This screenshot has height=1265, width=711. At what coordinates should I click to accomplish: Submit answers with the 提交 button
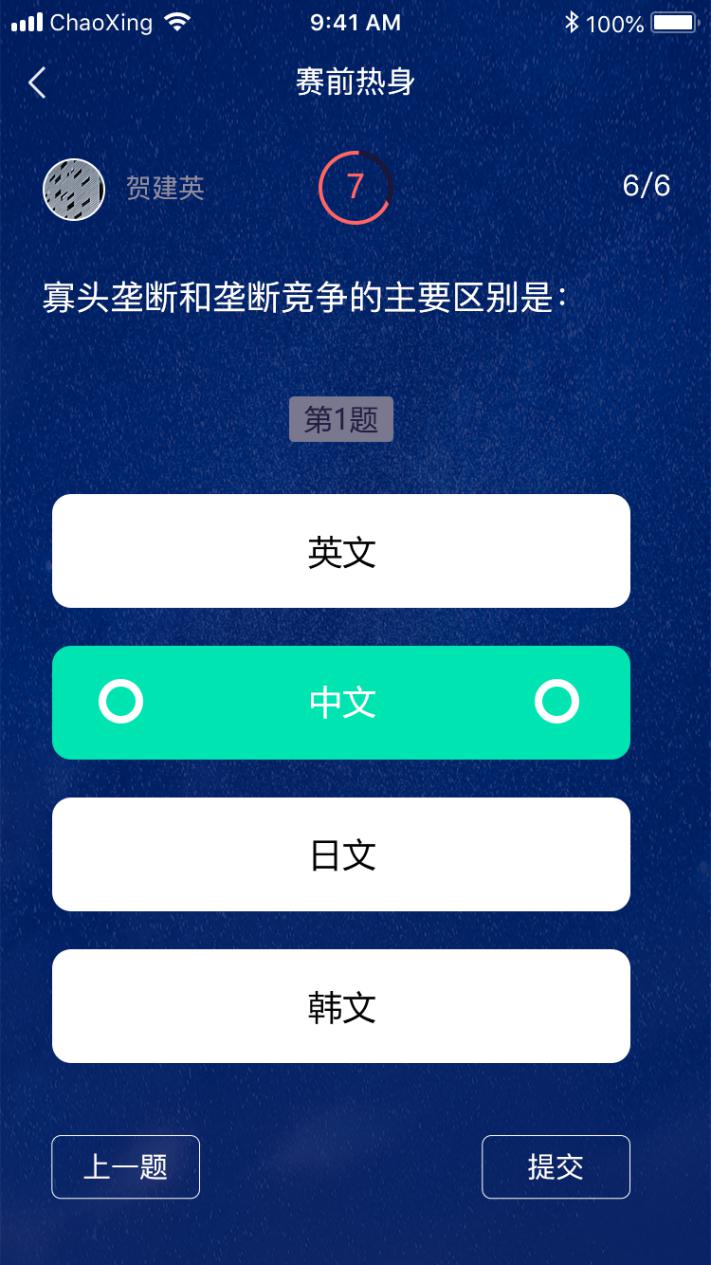pos(556,1167)
